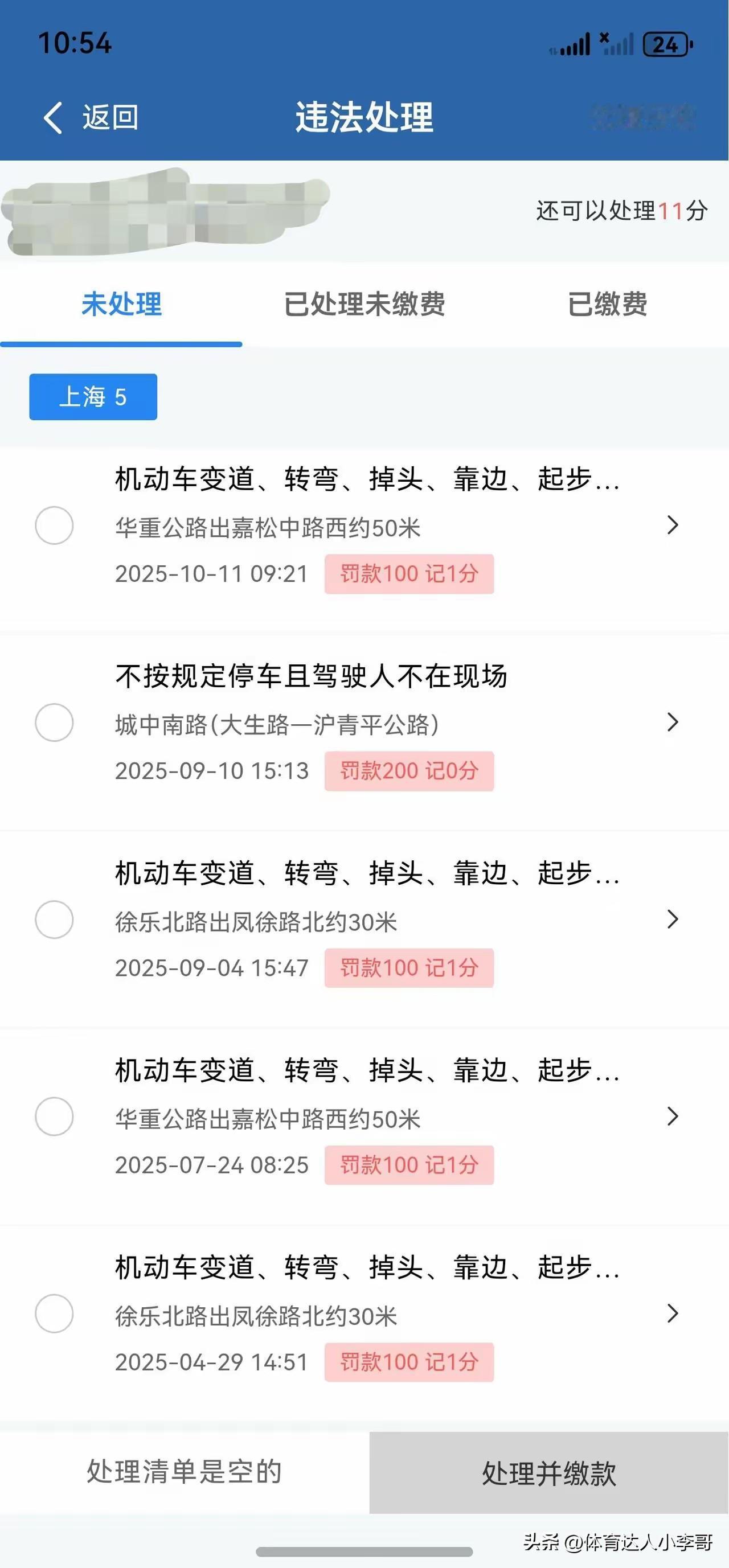Select the parking violation dated 2025-09-10
The width and height of the screenshot is (729, 1568).
click(54, 723)
